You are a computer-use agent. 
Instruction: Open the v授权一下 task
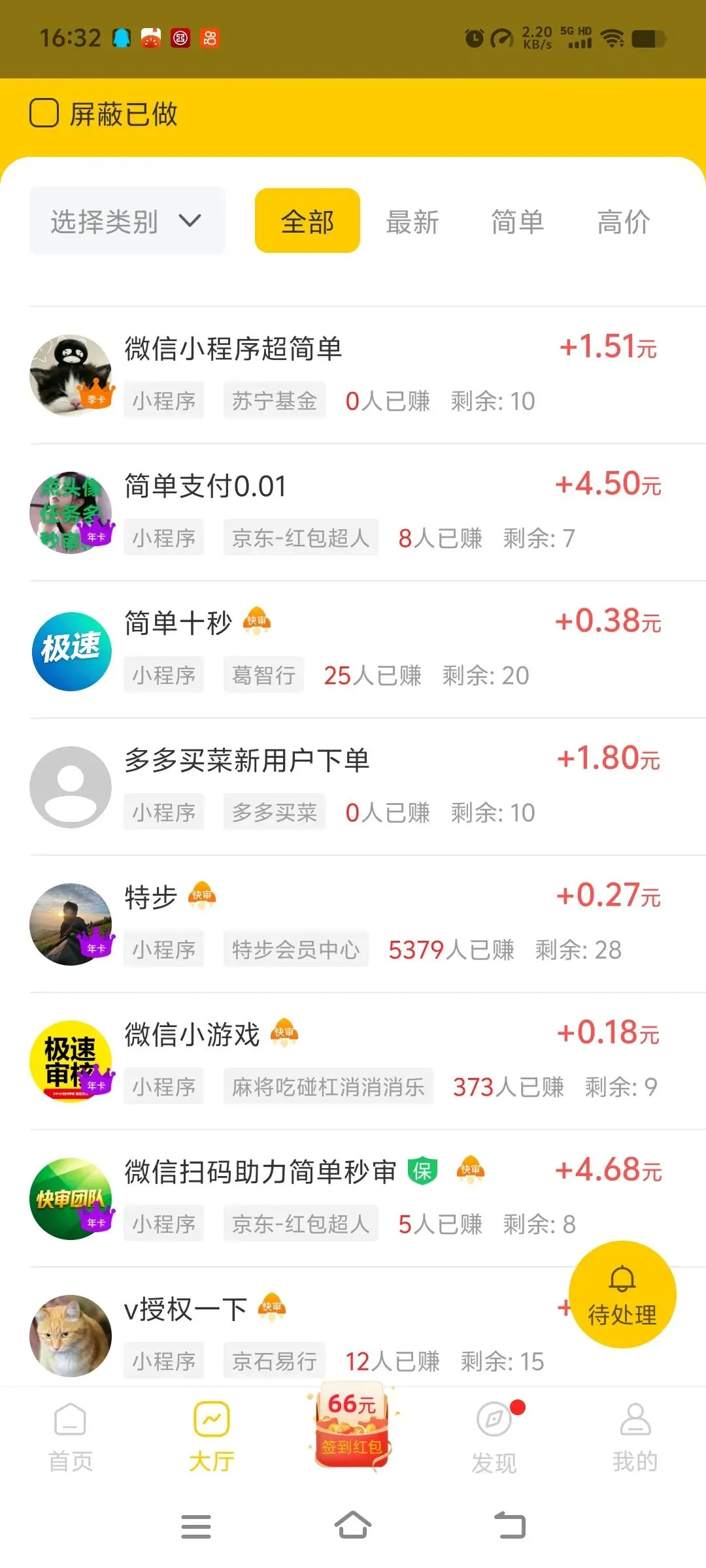coord(294,1333)
